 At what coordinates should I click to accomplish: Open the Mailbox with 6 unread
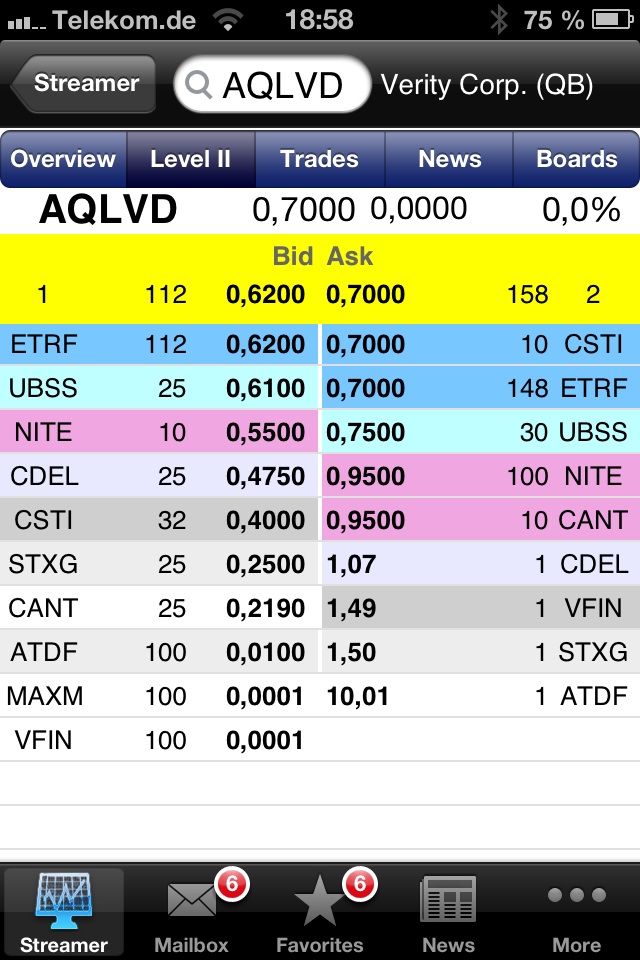tap(192, 912)
